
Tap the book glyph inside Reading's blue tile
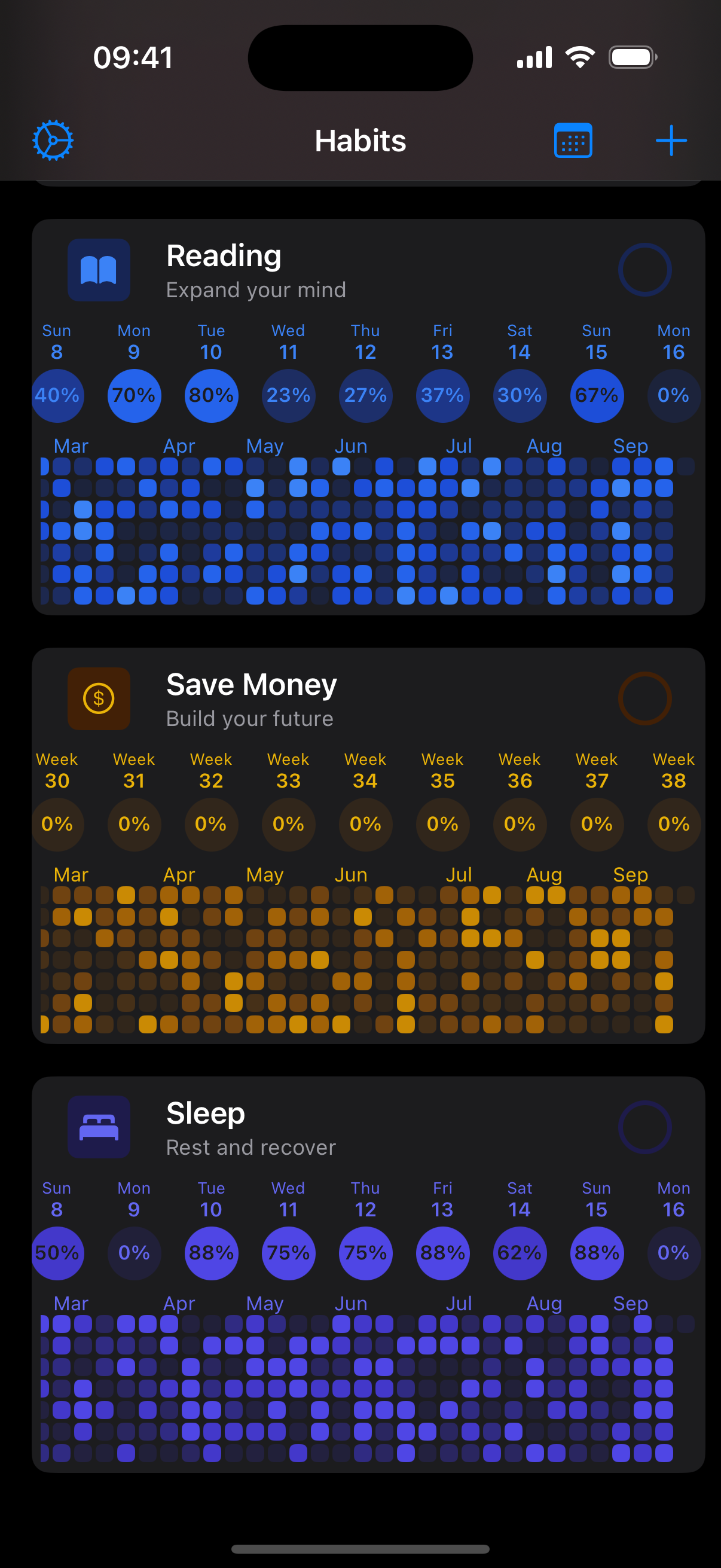(x=99, y=270)
